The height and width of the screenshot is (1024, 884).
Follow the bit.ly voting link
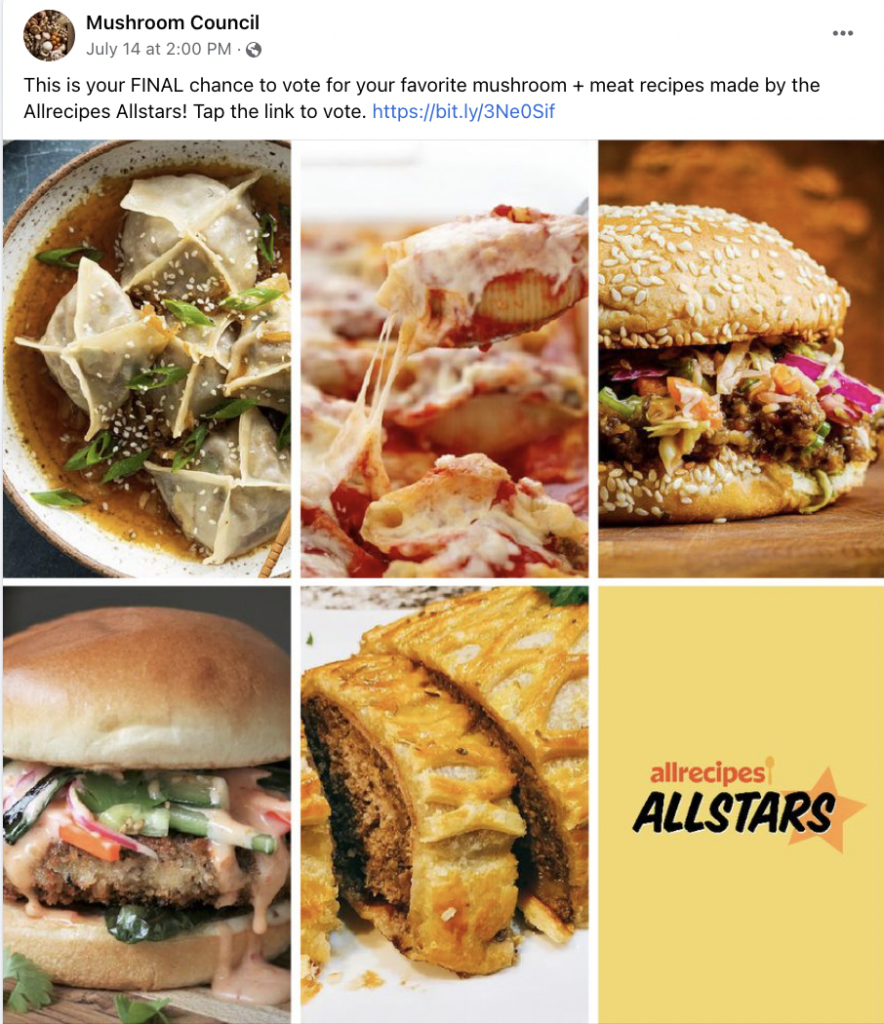pos(463,112)
